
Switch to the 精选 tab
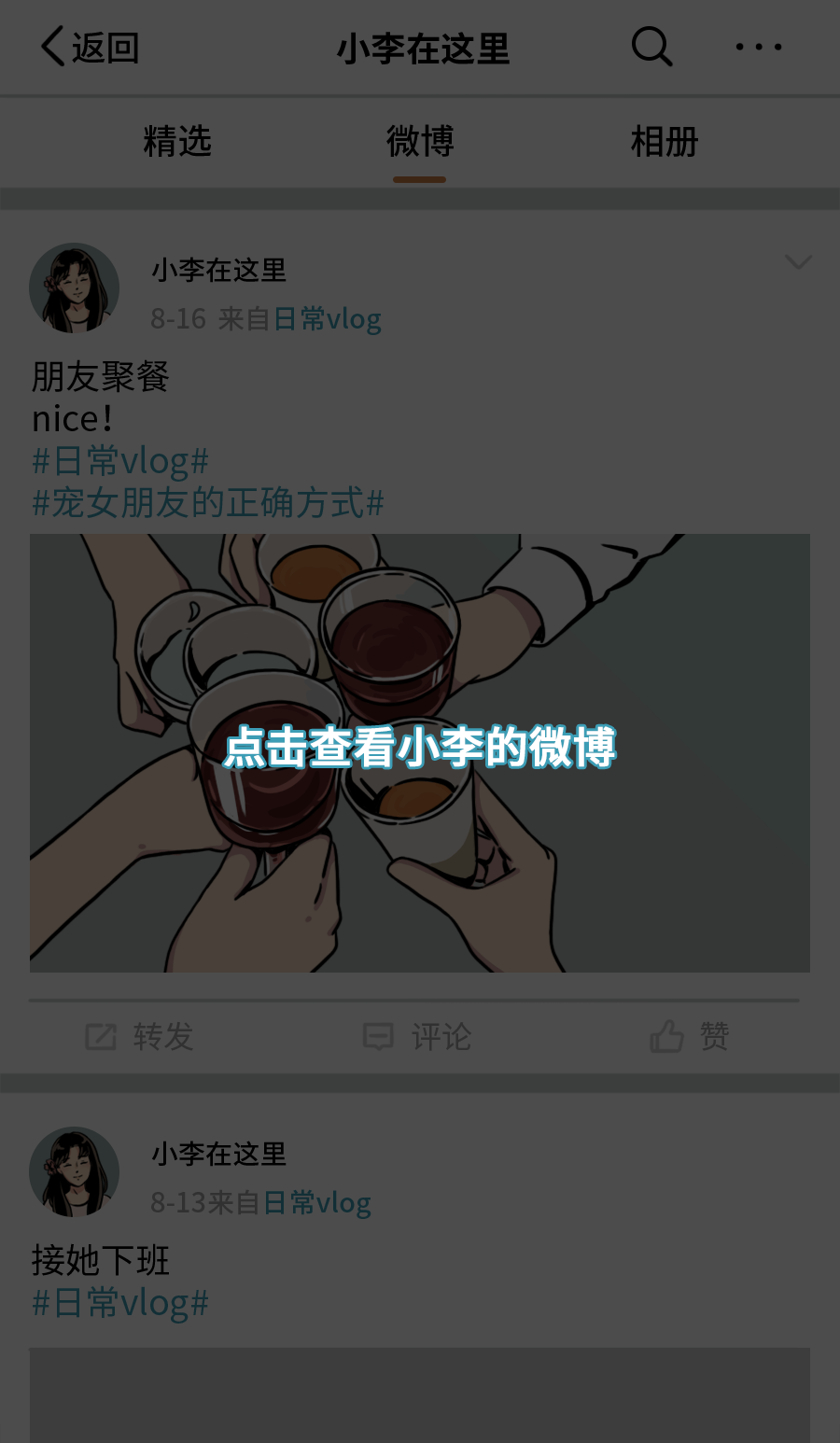[177, 143]
